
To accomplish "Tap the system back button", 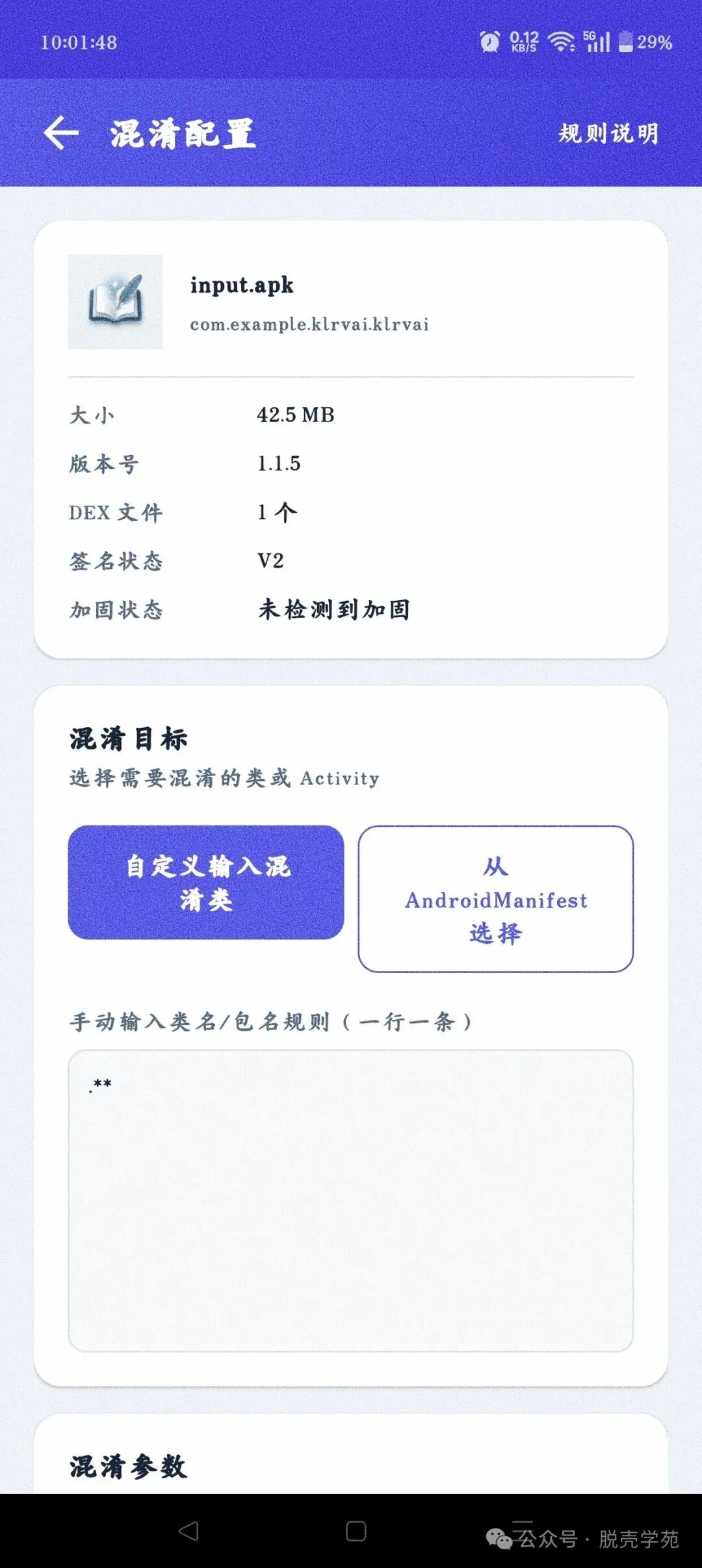I will [x=188, y=1531].
